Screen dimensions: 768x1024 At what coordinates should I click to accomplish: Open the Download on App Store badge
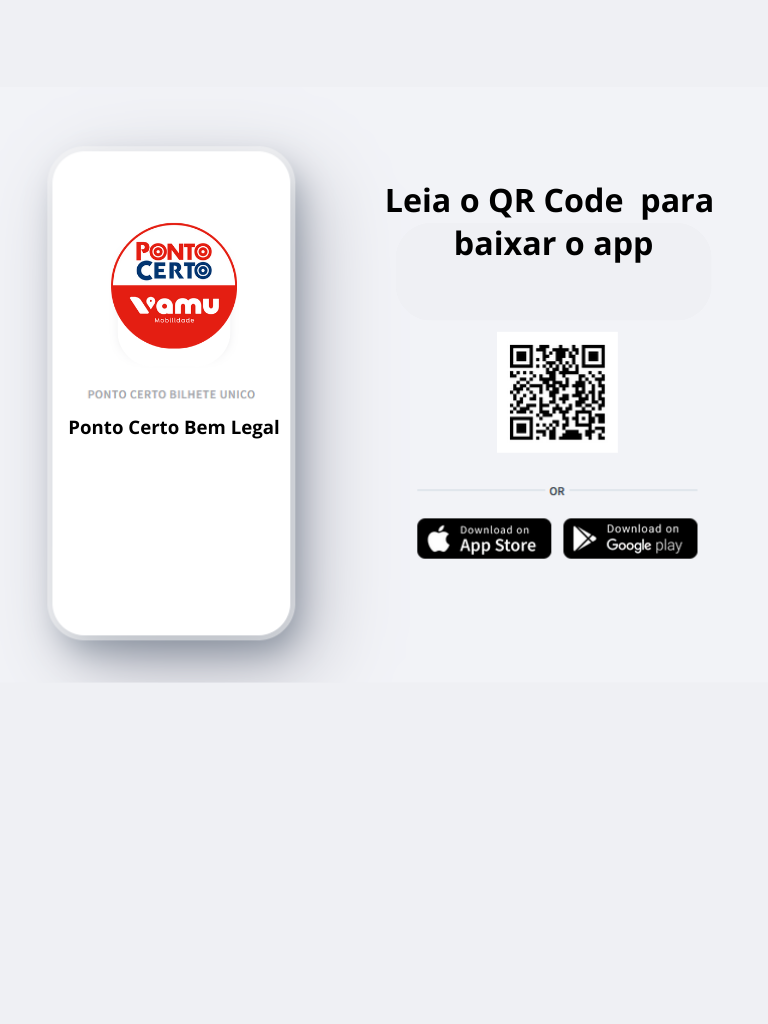(x=484, y=538)
